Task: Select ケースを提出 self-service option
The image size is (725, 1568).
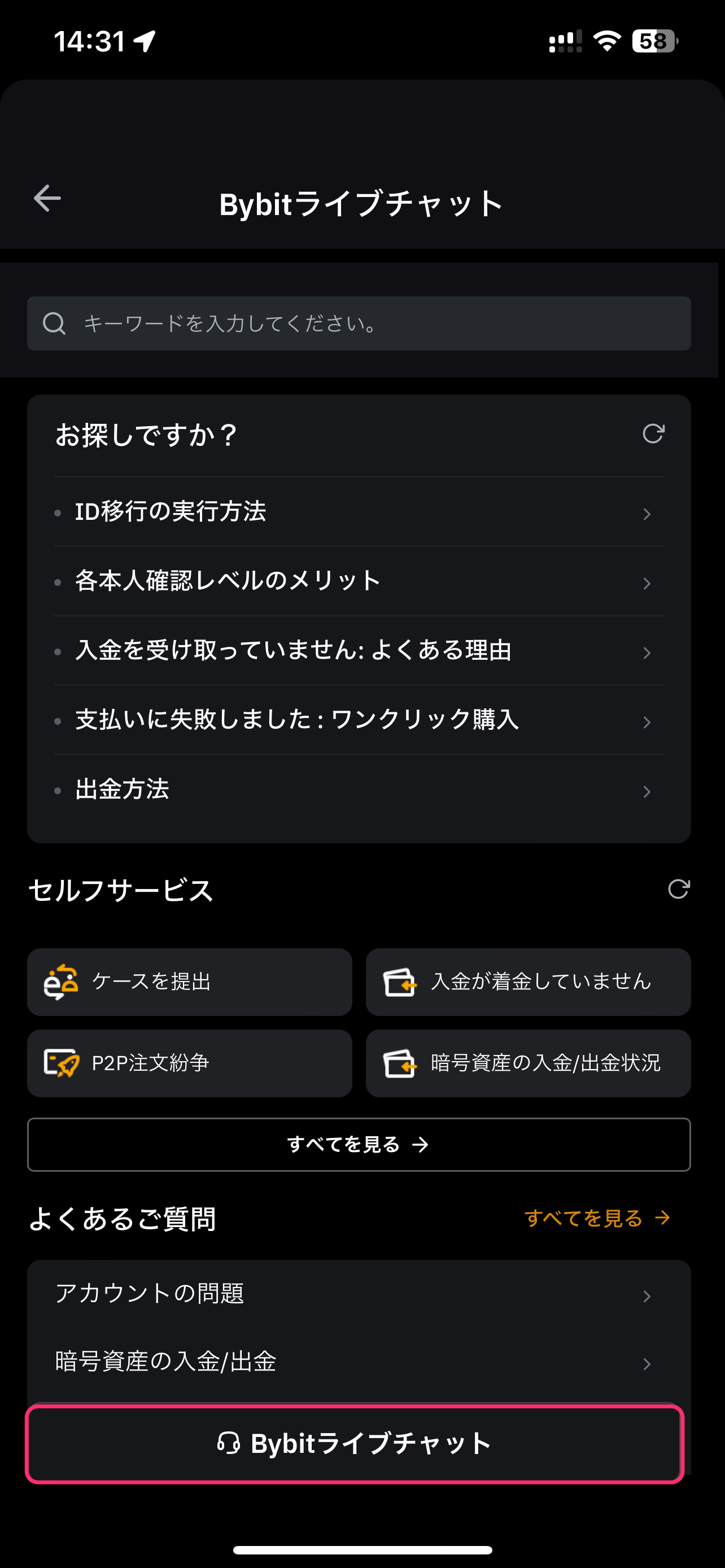Action: (x=189, y=982)
